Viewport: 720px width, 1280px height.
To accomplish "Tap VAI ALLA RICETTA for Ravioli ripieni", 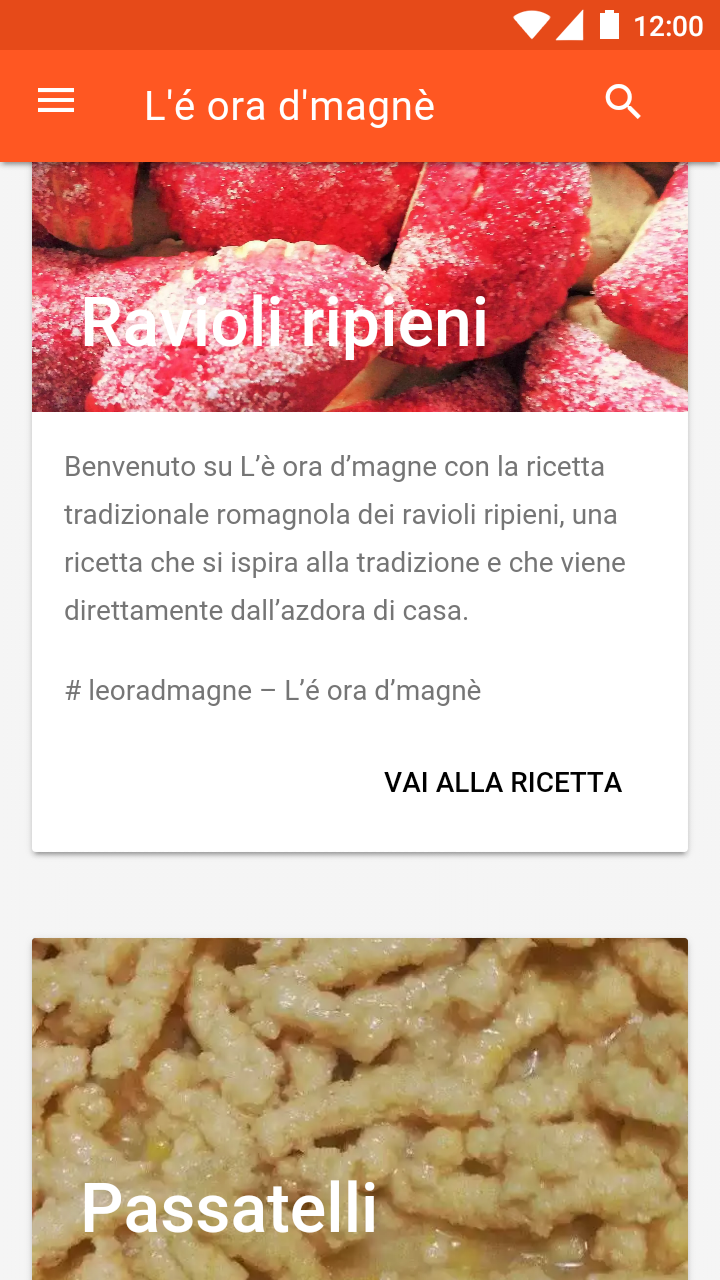I will click(503, 782).
